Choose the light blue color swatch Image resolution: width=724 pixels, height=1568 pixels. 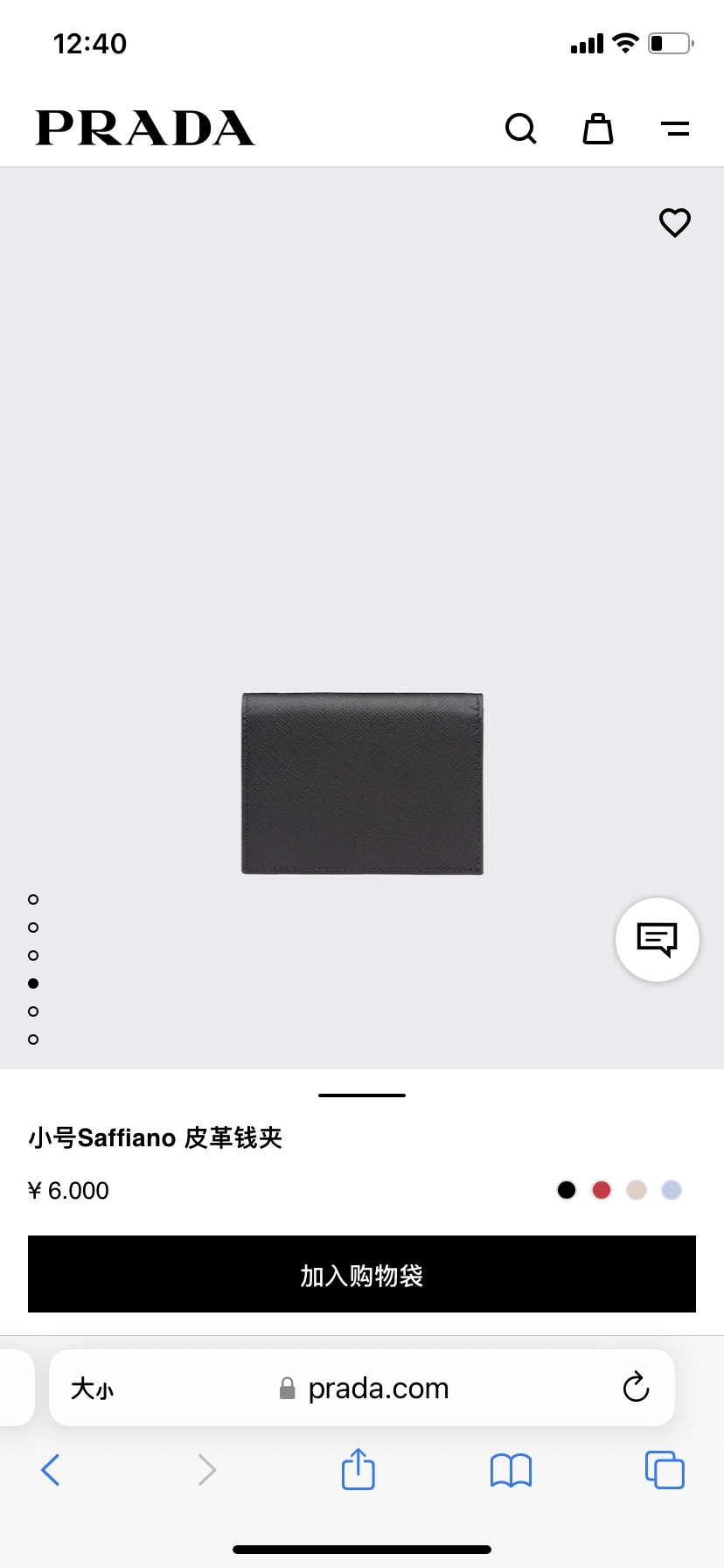coord(672,1190)
